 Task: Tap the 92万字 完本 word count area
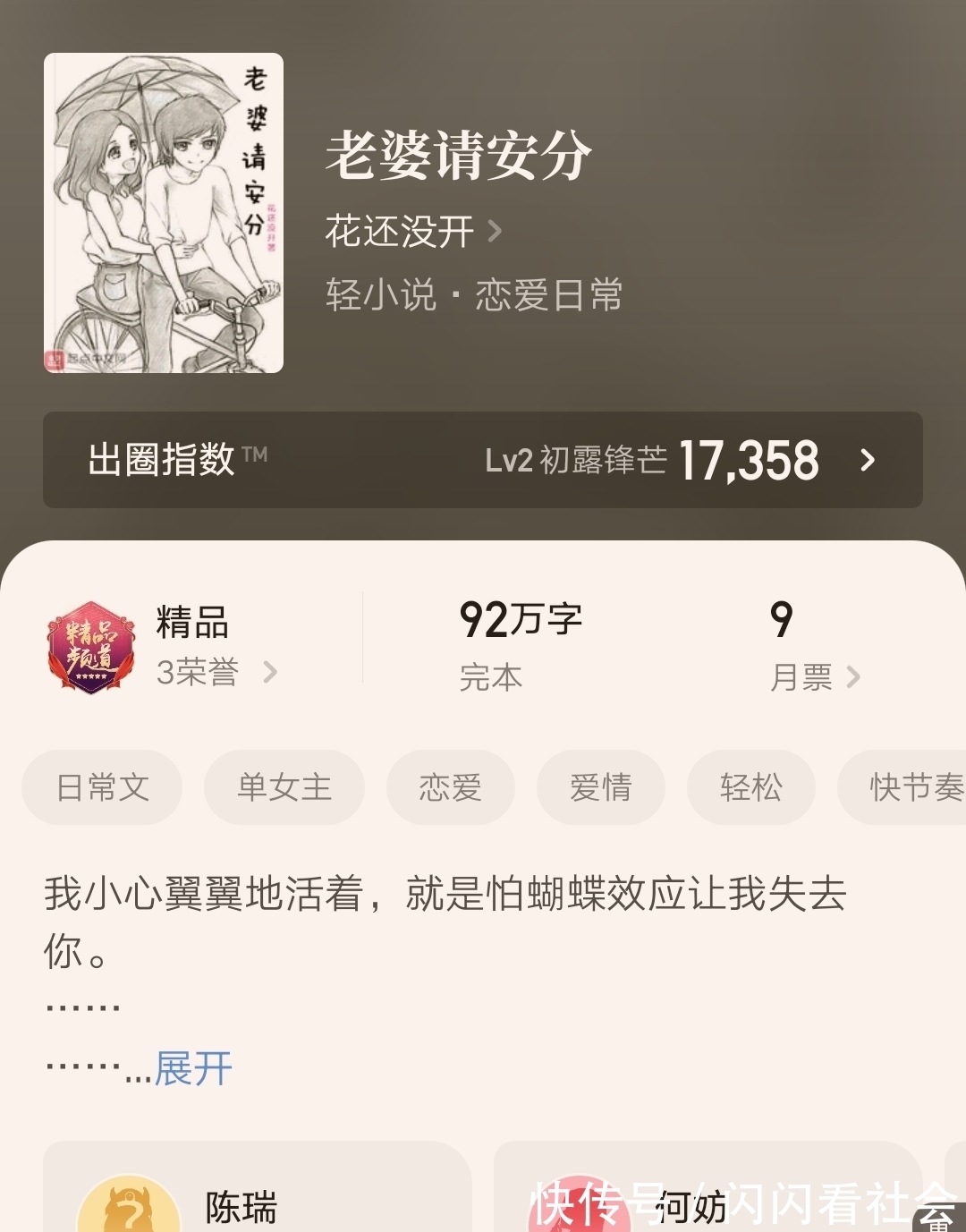(519, 640)
